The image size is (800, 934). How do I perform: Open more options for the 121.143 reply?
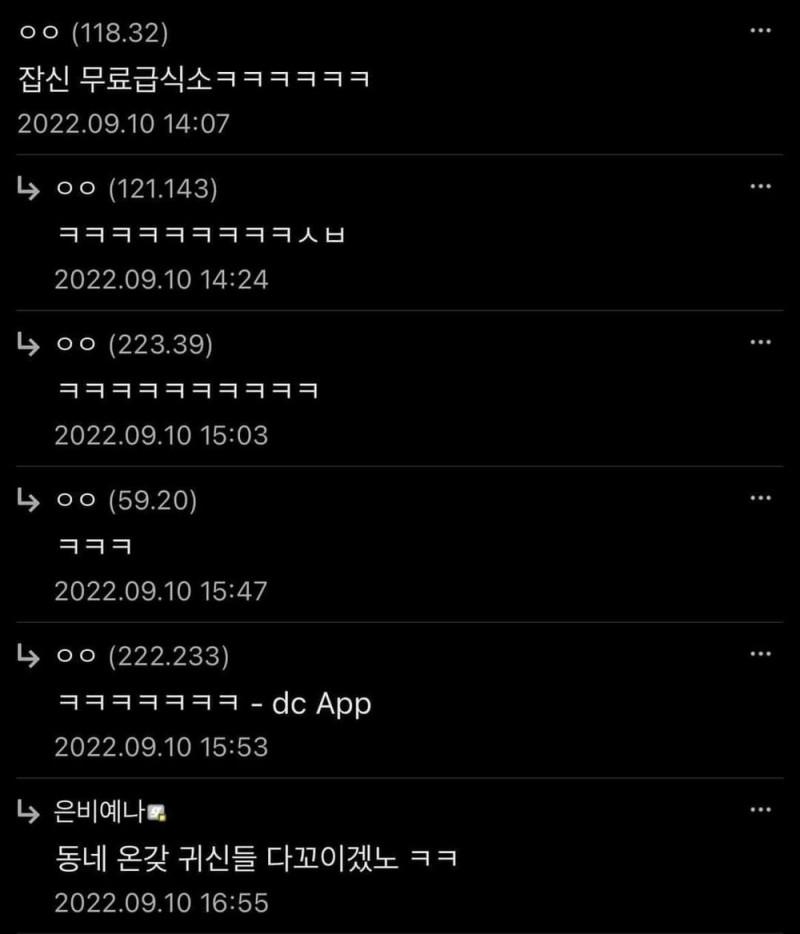tap(760, 187)
